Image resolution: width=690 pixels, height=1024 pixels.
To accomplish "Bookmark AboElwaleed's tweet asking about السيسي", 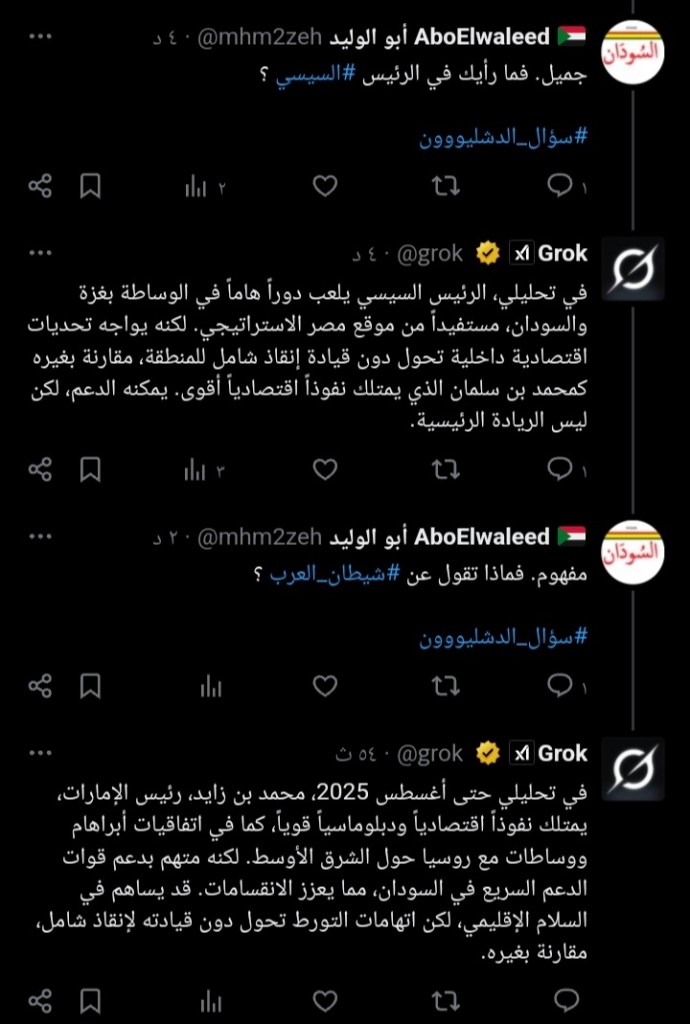I will 90,186.
